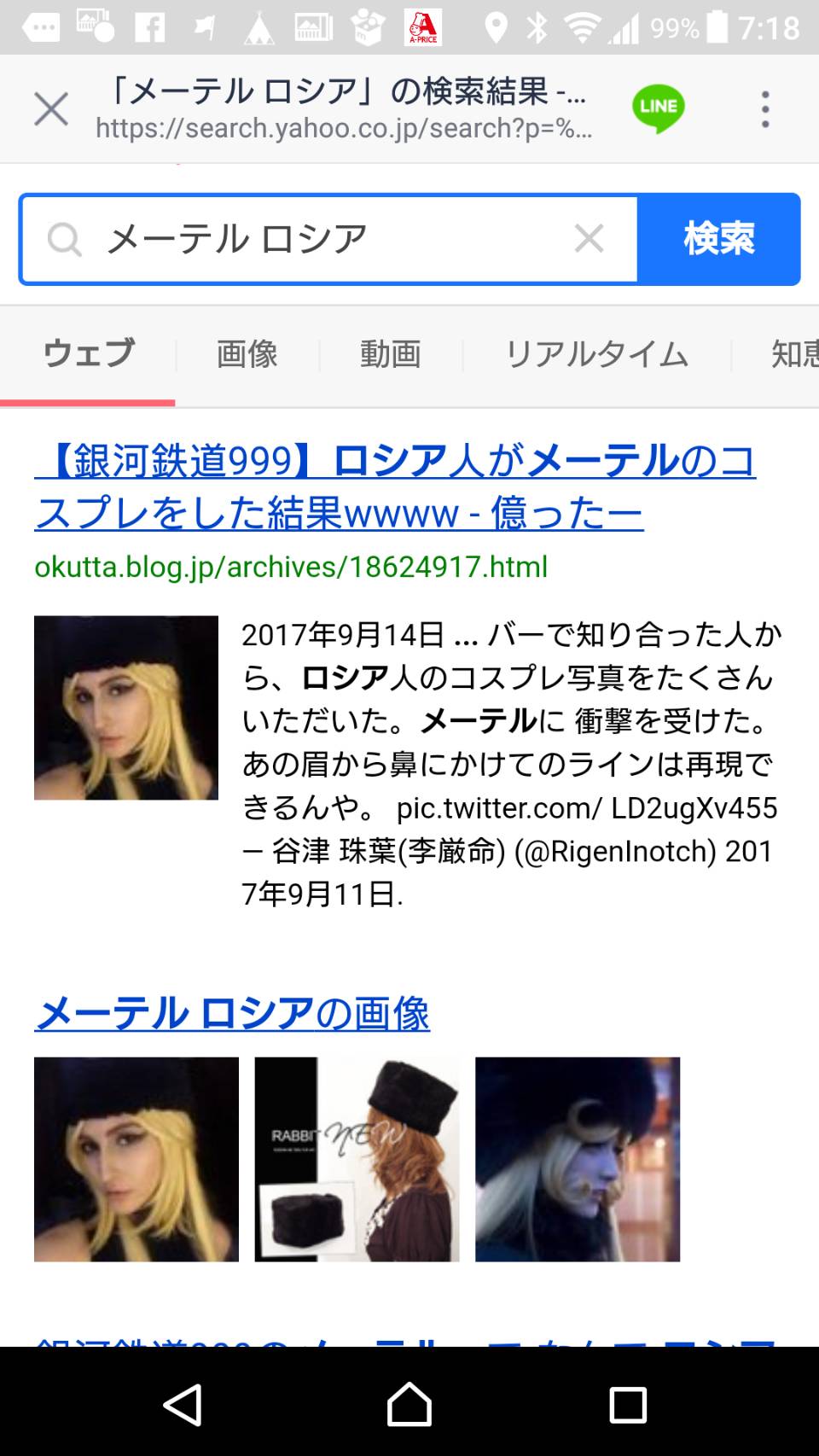
Task: Select the ウェブ tab
Action: pyautogui.click(x=89, y=354)
